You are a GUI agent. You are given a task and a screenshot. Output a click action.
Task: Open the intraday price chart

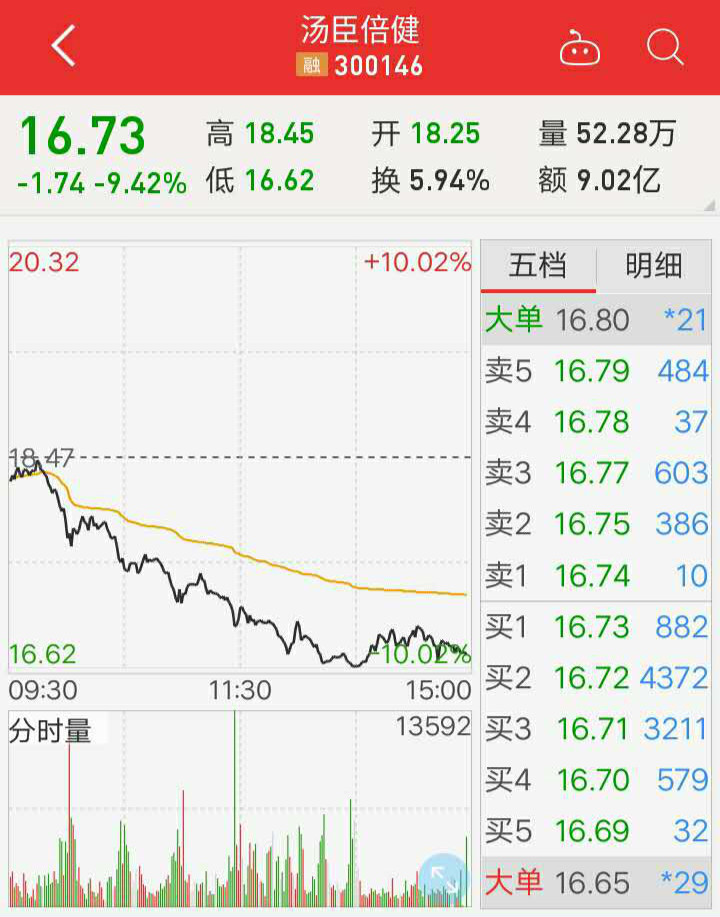tap(240, 460)
